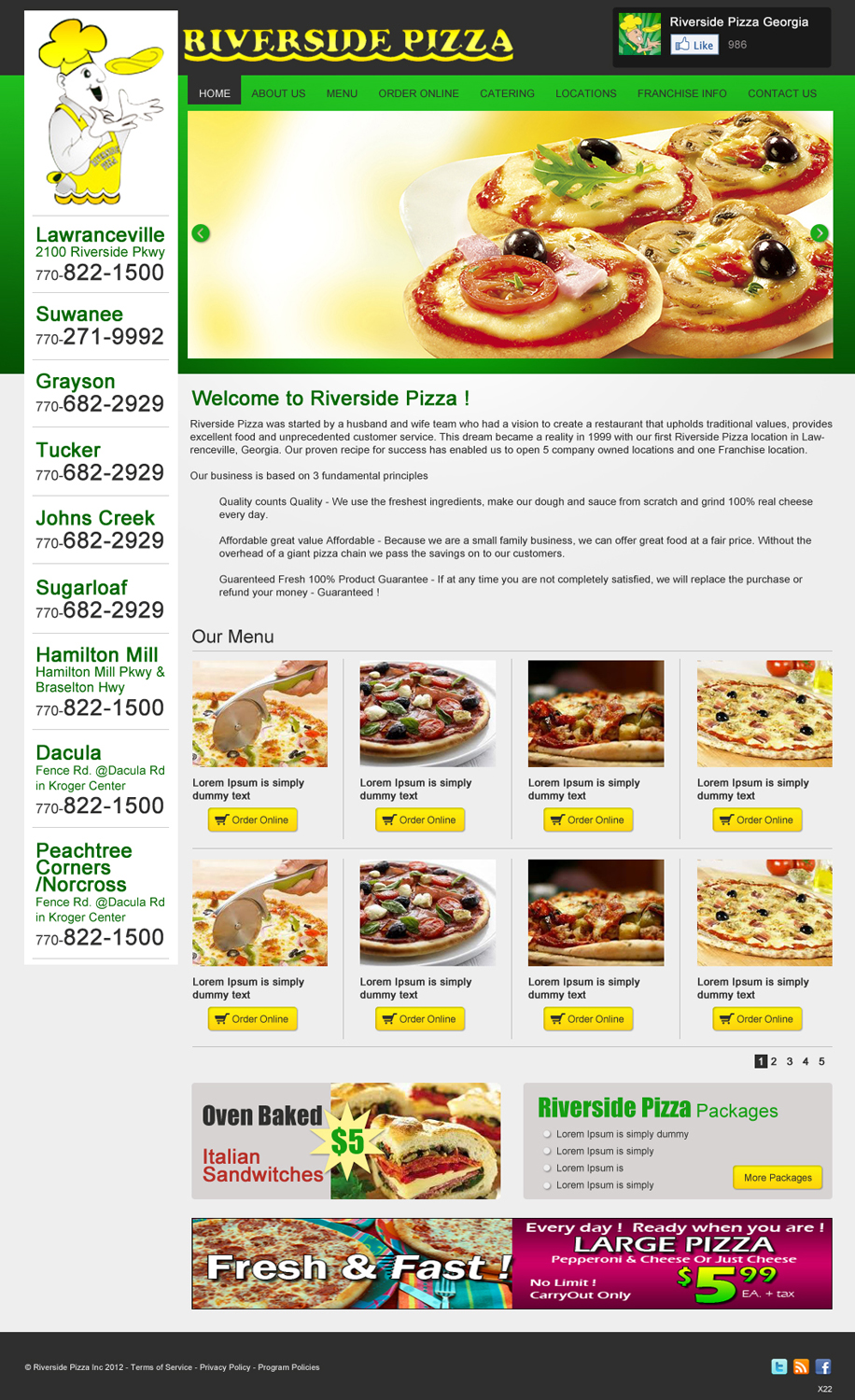Show the previous slide in the banner
Viewport: 855px width, 1400px height.
pos(201,233)
